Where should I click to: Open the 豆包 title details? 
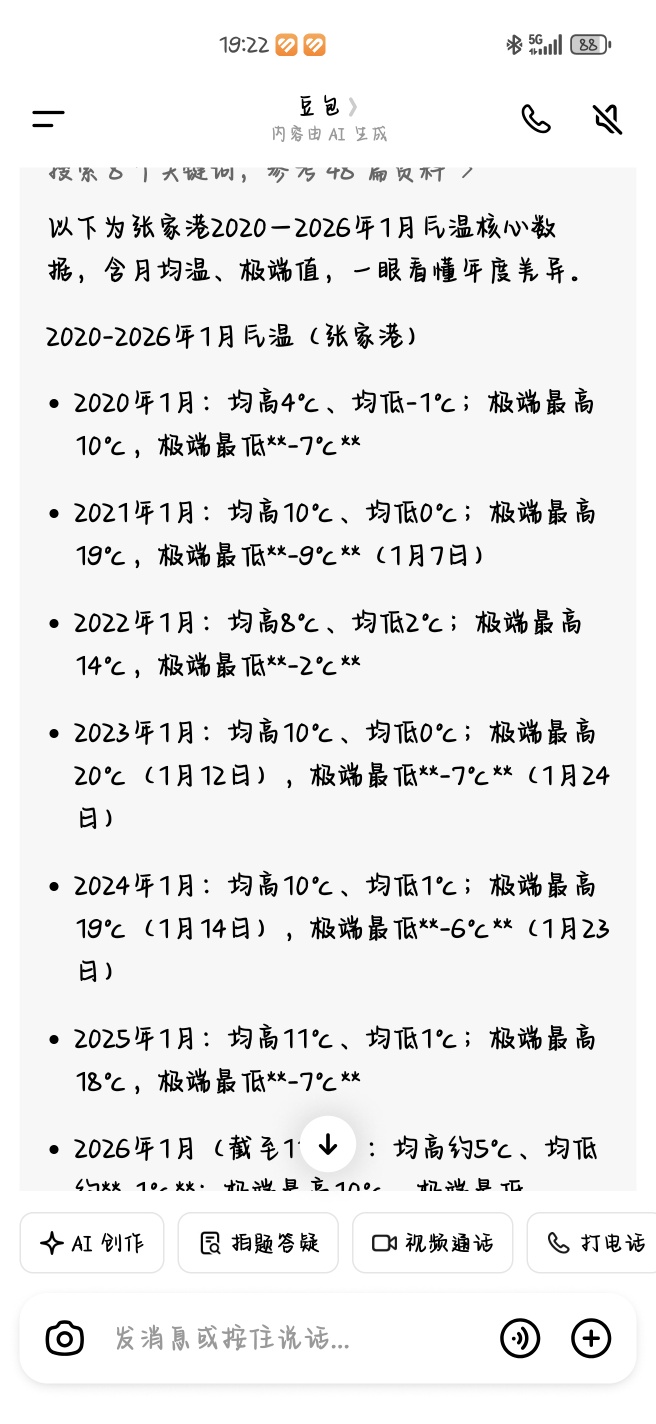[x=328, y=108]
